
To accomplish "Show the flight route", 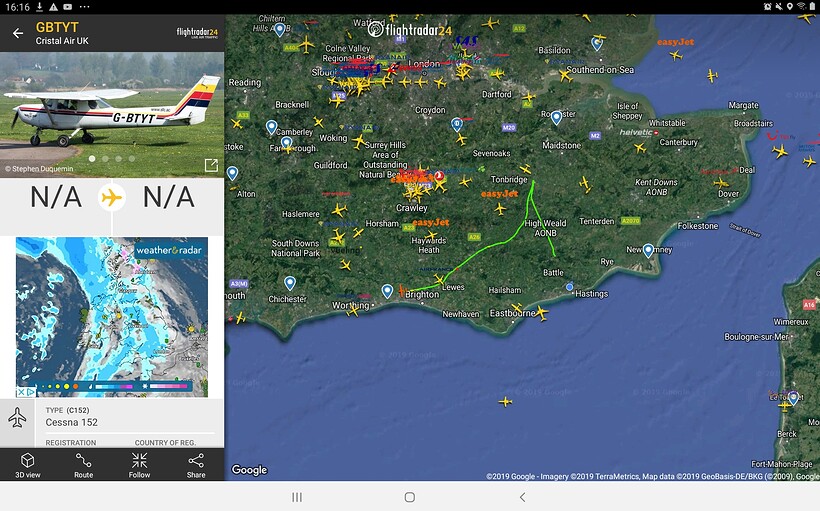I will tap(84, 465).
